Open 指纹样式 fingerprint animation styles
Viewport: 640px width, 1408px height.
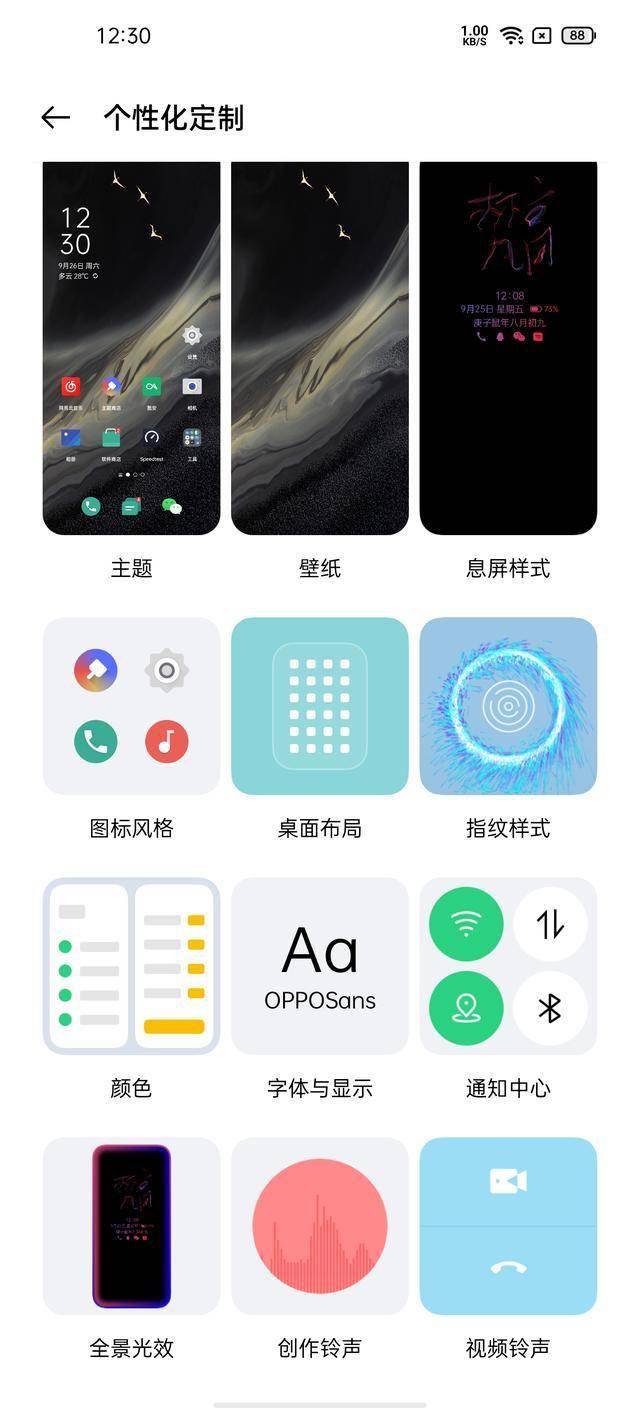(508, 706)
